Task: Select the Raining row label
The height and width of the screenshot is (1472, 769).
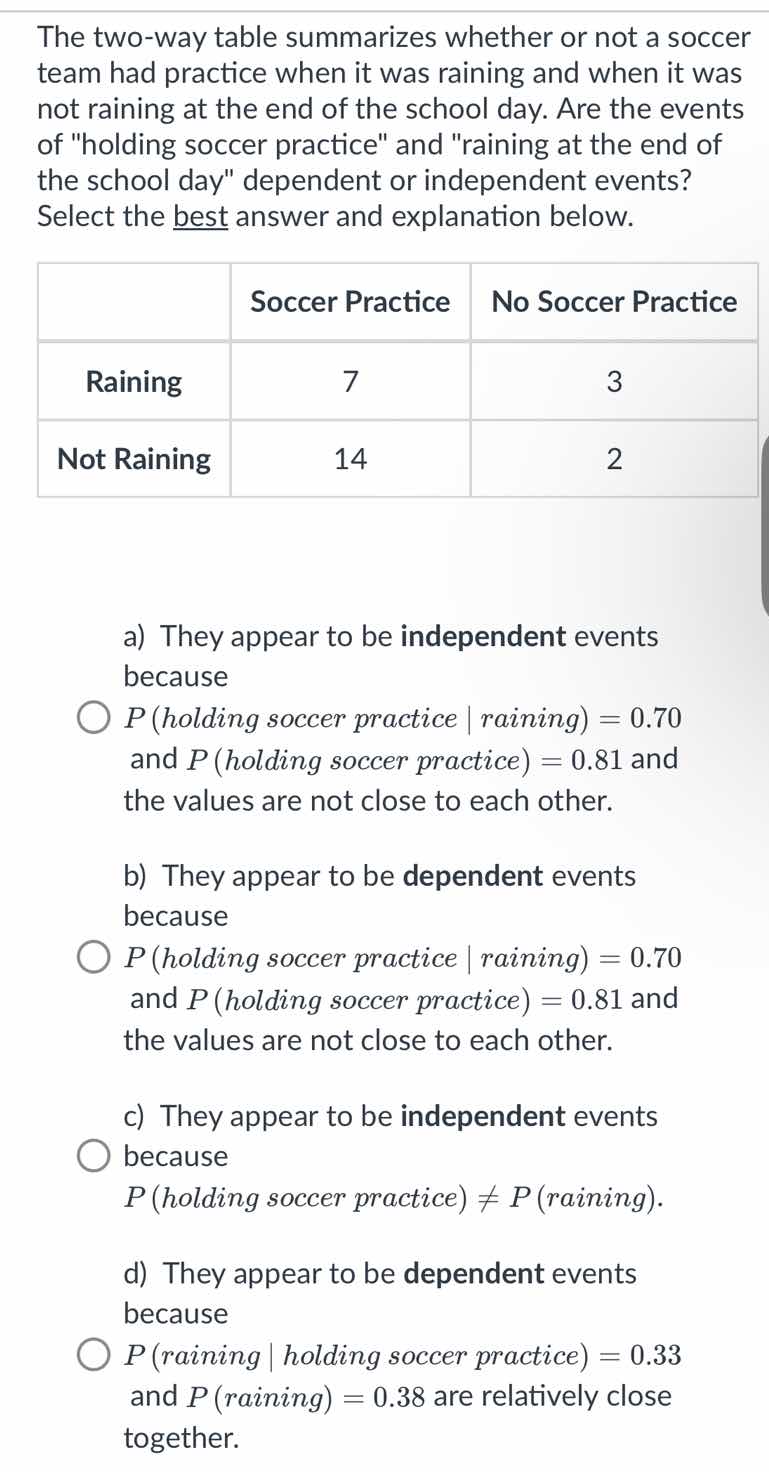Action: 134,381
